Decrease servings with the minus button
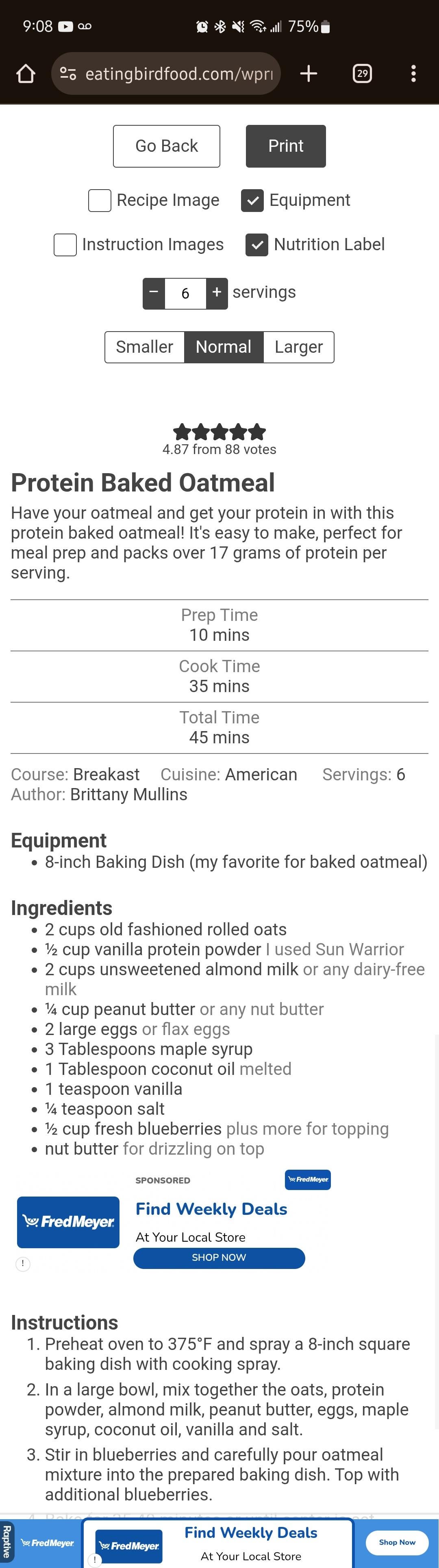439x1568 pixels. (154, 293)
